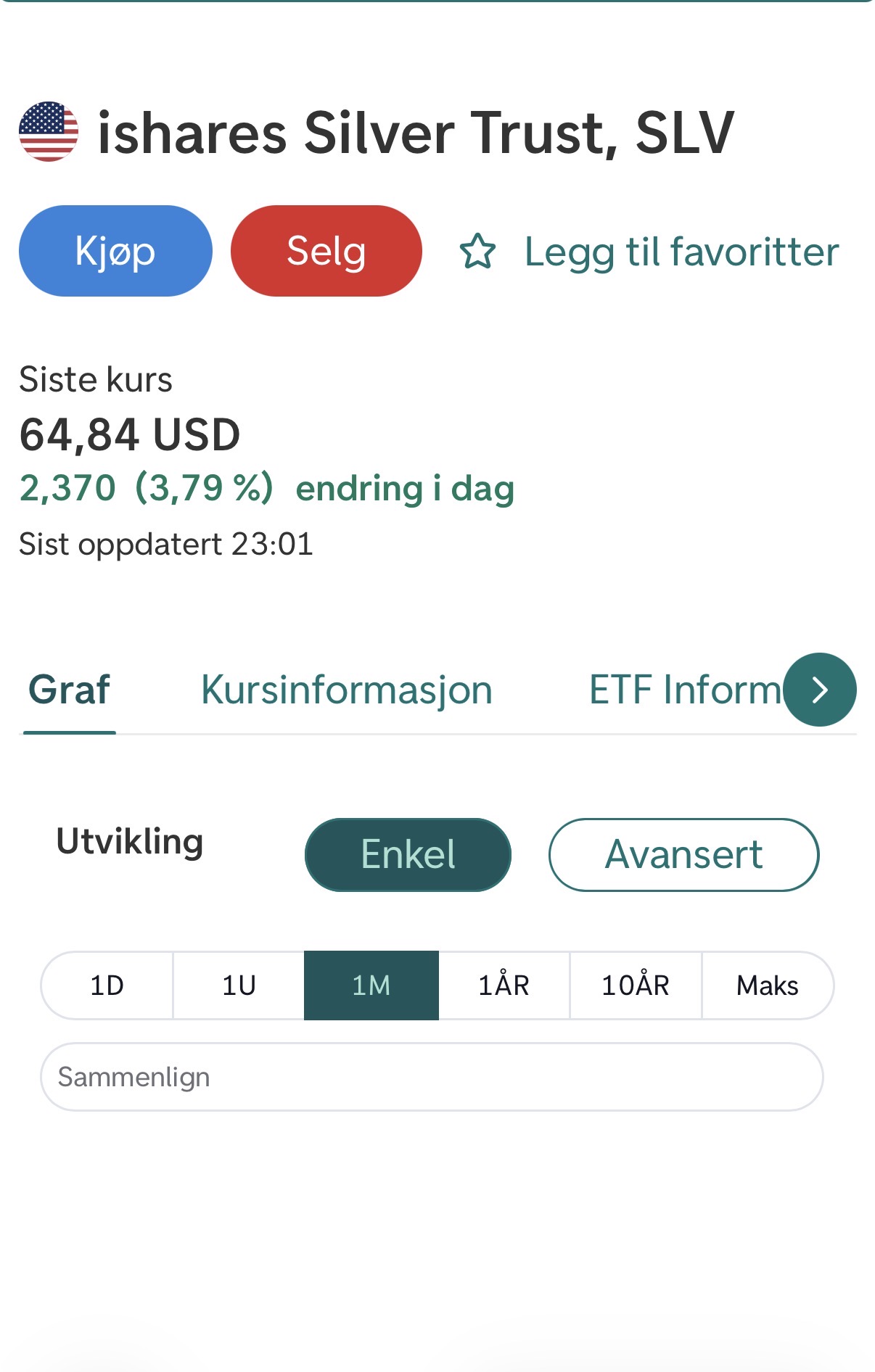The width and height of the screenshot is (875, 1372).
Task: Choose the 1U time range
Action: (239, 985)
